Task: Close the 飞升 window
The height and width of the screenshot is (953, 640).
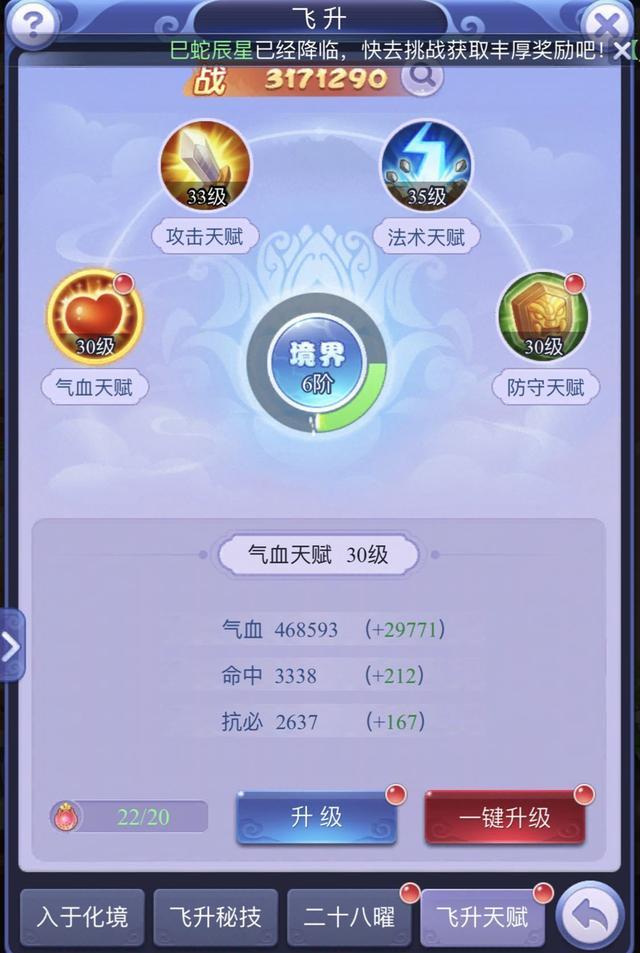Action: [x=606, y=24]
